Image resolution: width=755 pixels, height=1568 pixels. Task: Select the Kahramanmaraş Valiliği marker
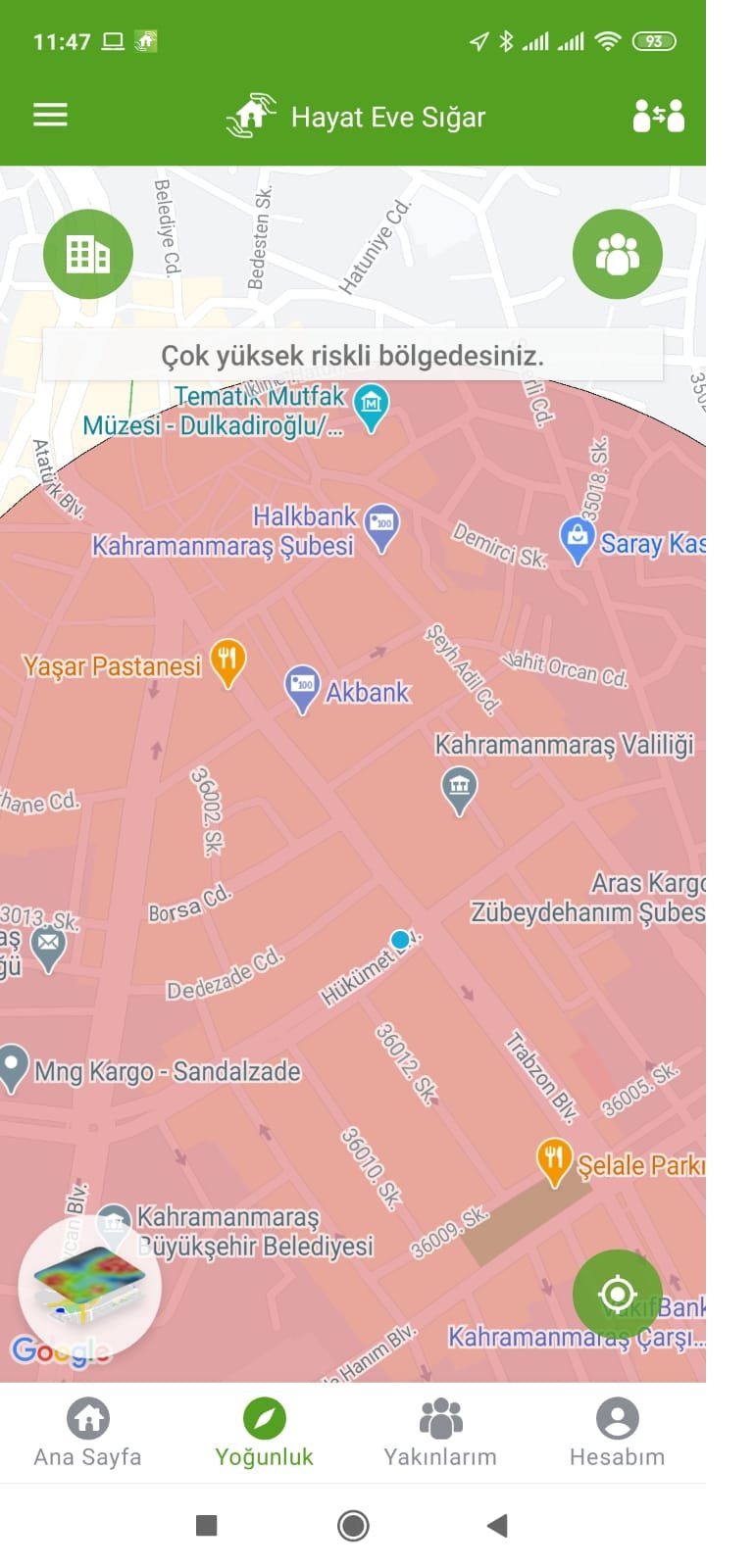tap(459, 789)
